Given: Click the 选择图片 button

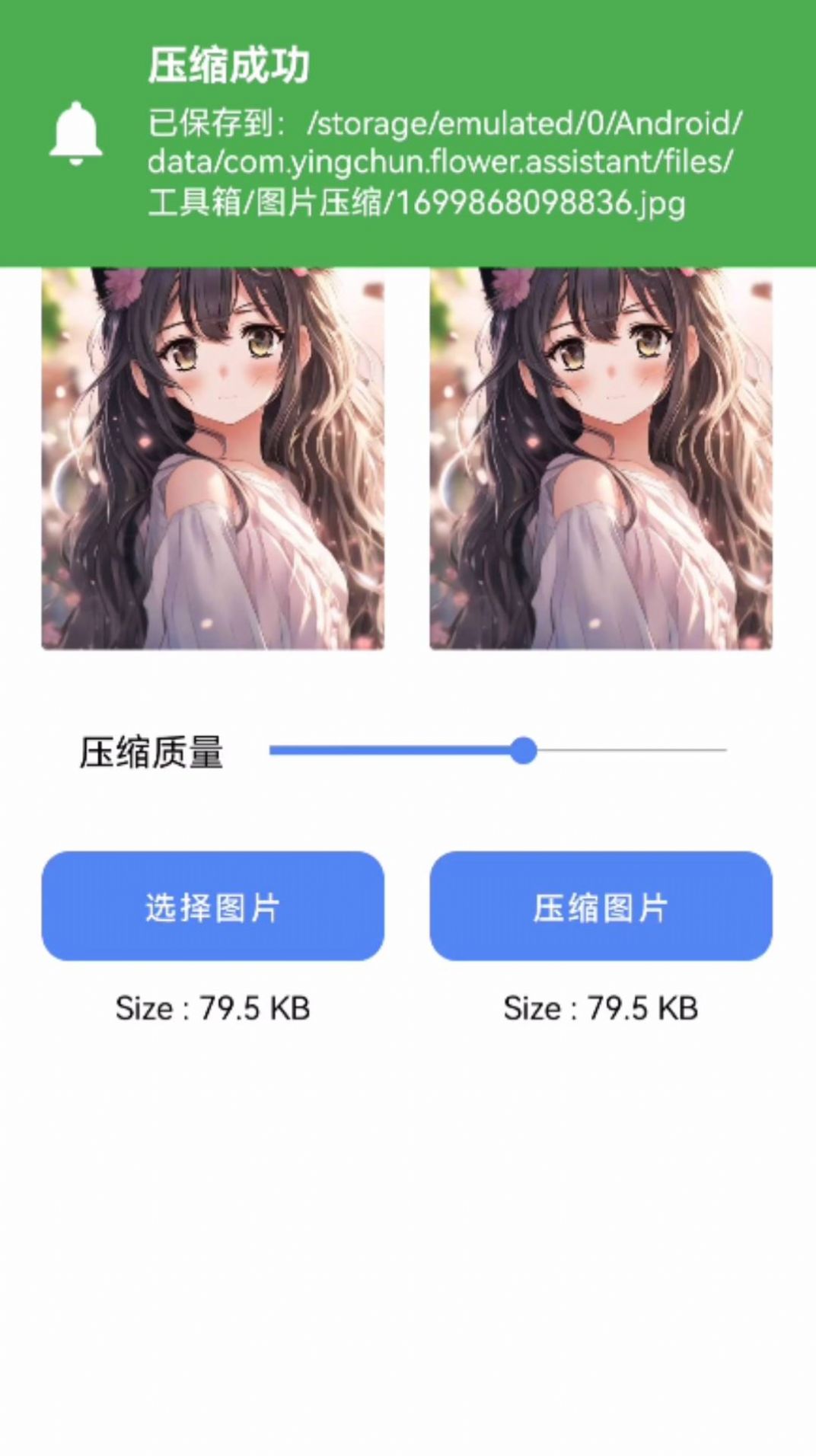Looking at the screenshot, I should point(214,908).
